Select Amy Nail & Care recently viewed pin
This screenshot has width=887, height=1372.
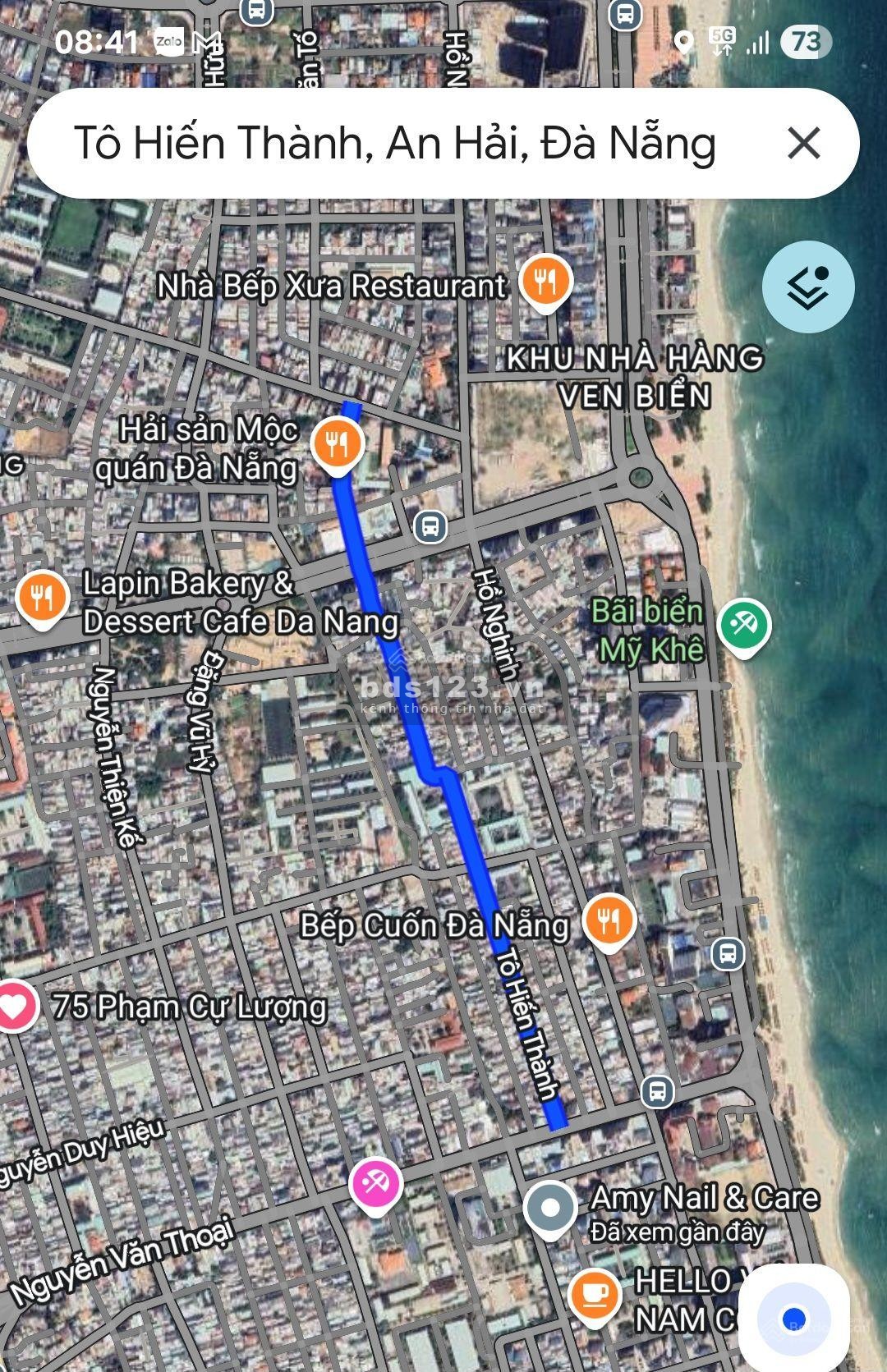[550, 1209]
